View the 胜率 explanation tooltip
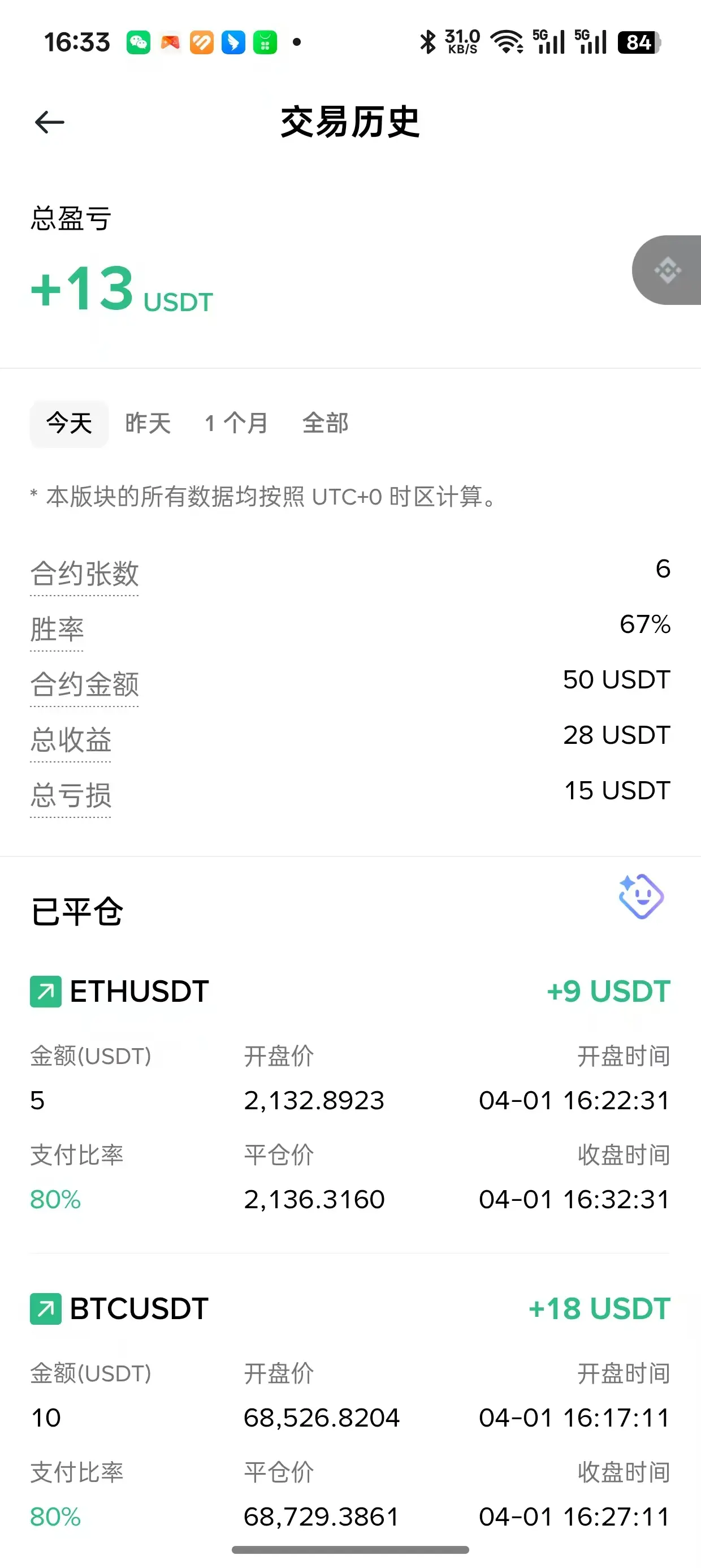The image size is (701, 1568). 57,630
